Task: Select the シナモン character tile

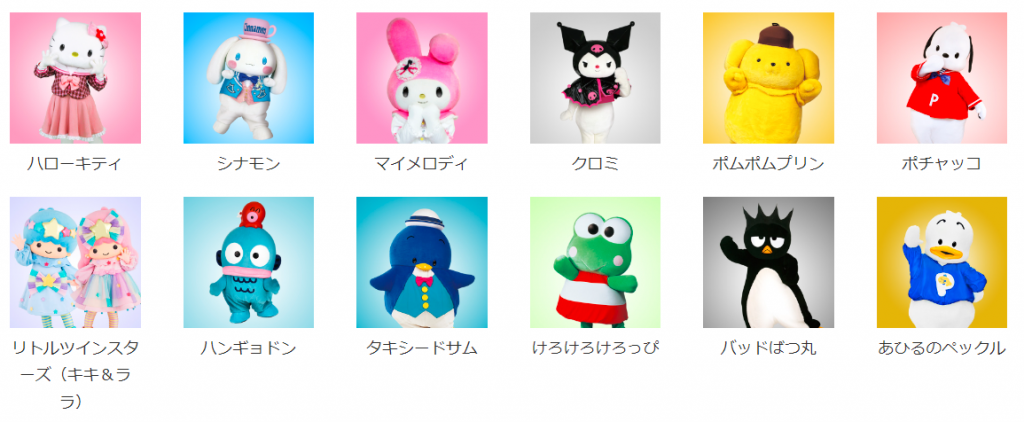Action: point(248,78)
